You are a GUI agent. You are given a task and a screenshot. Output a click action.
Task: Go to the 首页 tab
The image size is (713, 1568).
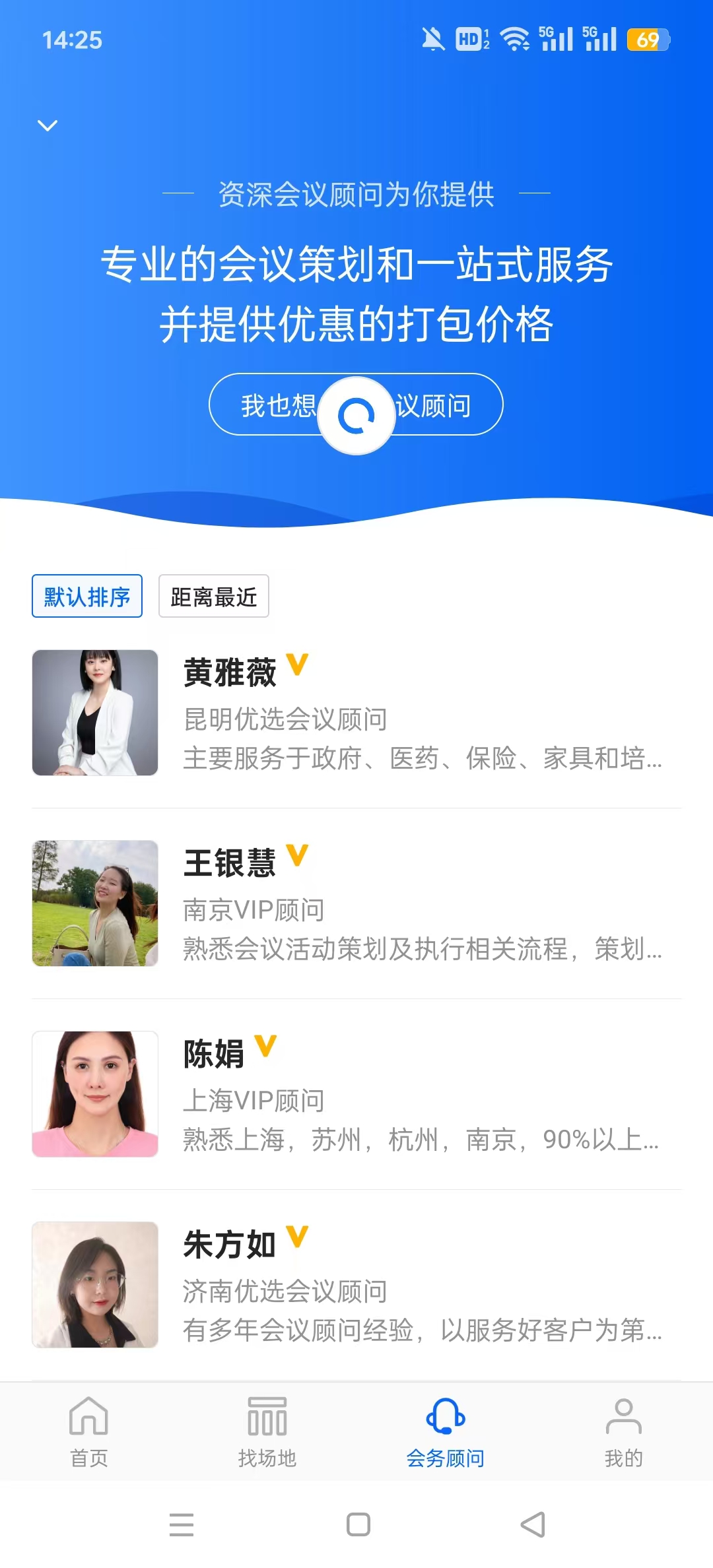coord(89,1431)
